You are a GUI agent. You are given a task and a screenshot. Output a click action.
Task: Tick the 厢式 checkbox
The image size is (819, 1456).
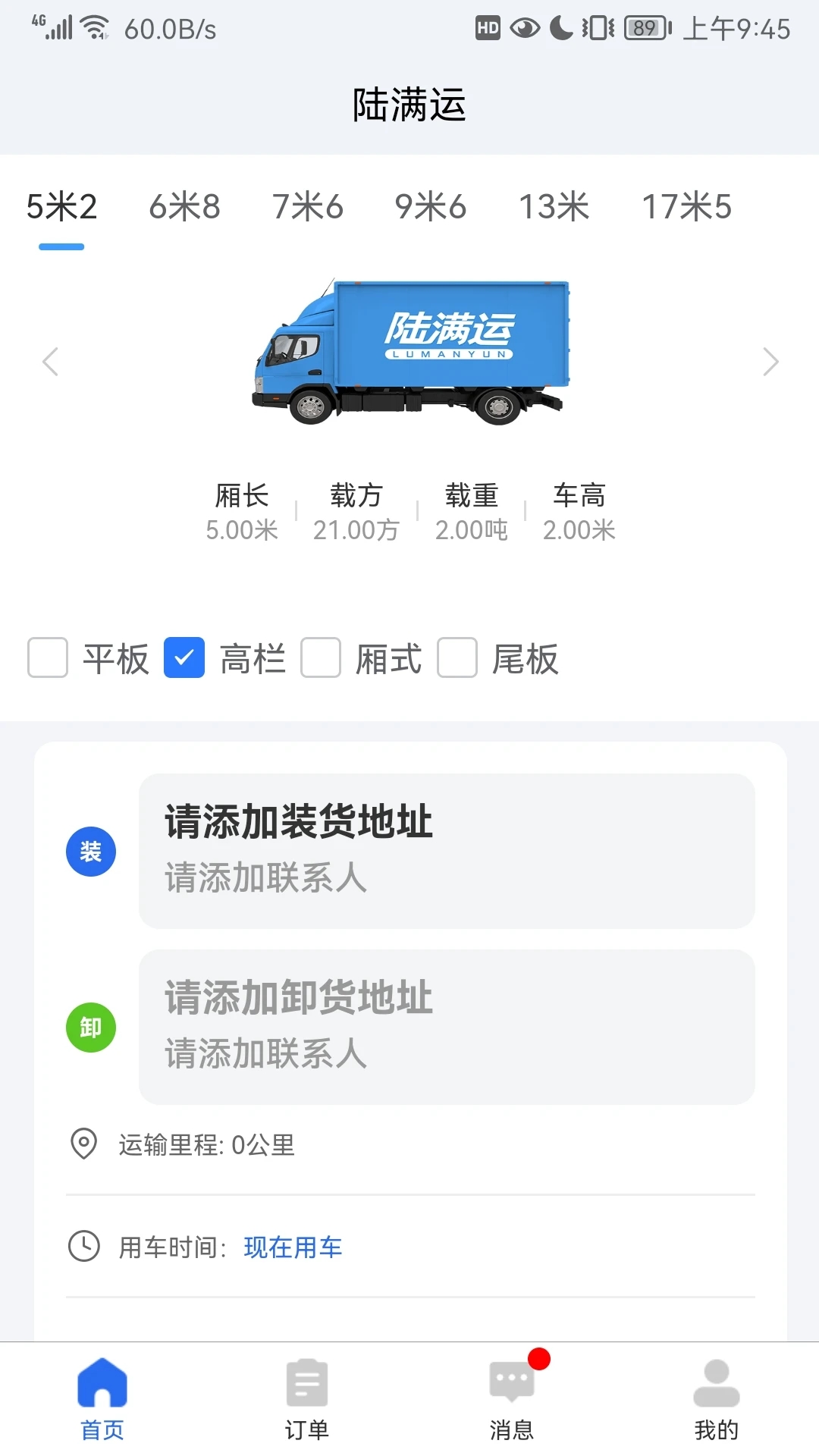coord(321,657)
